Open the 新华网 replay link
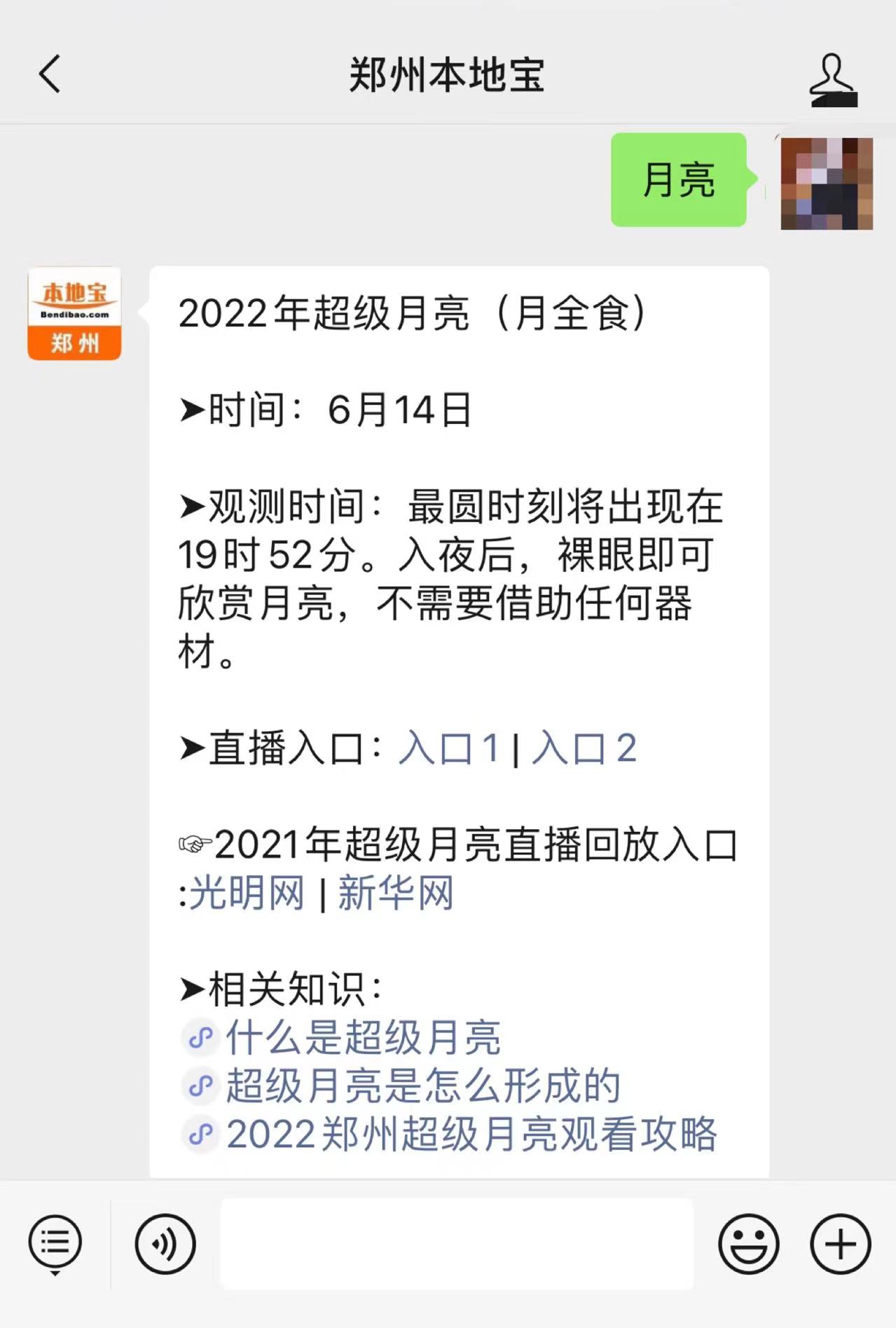Viewport: 896px width, 1328px height. (396, 893)
